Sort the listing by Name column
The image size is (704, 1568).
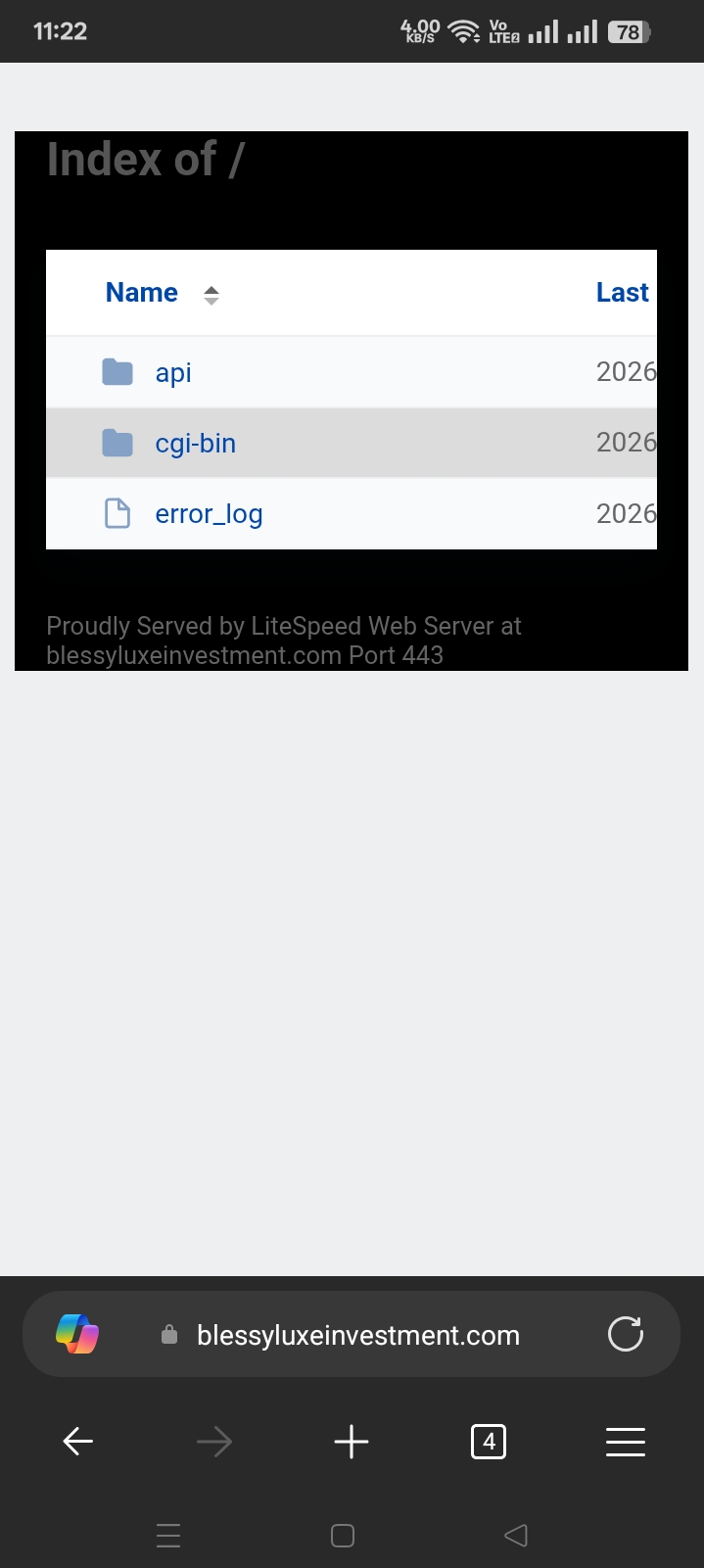point(142,293)
